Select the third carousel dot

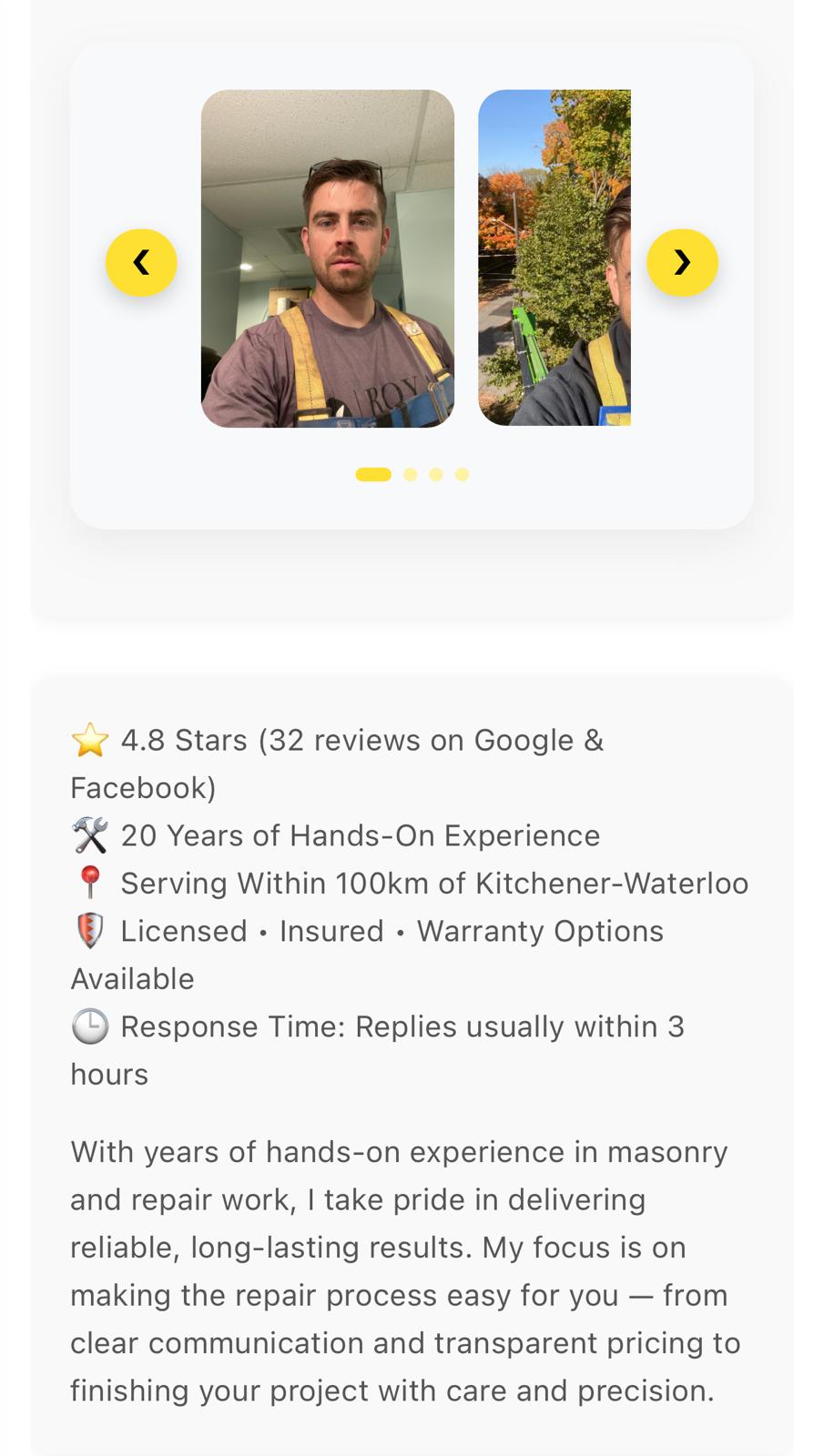[x=436, y=474]
